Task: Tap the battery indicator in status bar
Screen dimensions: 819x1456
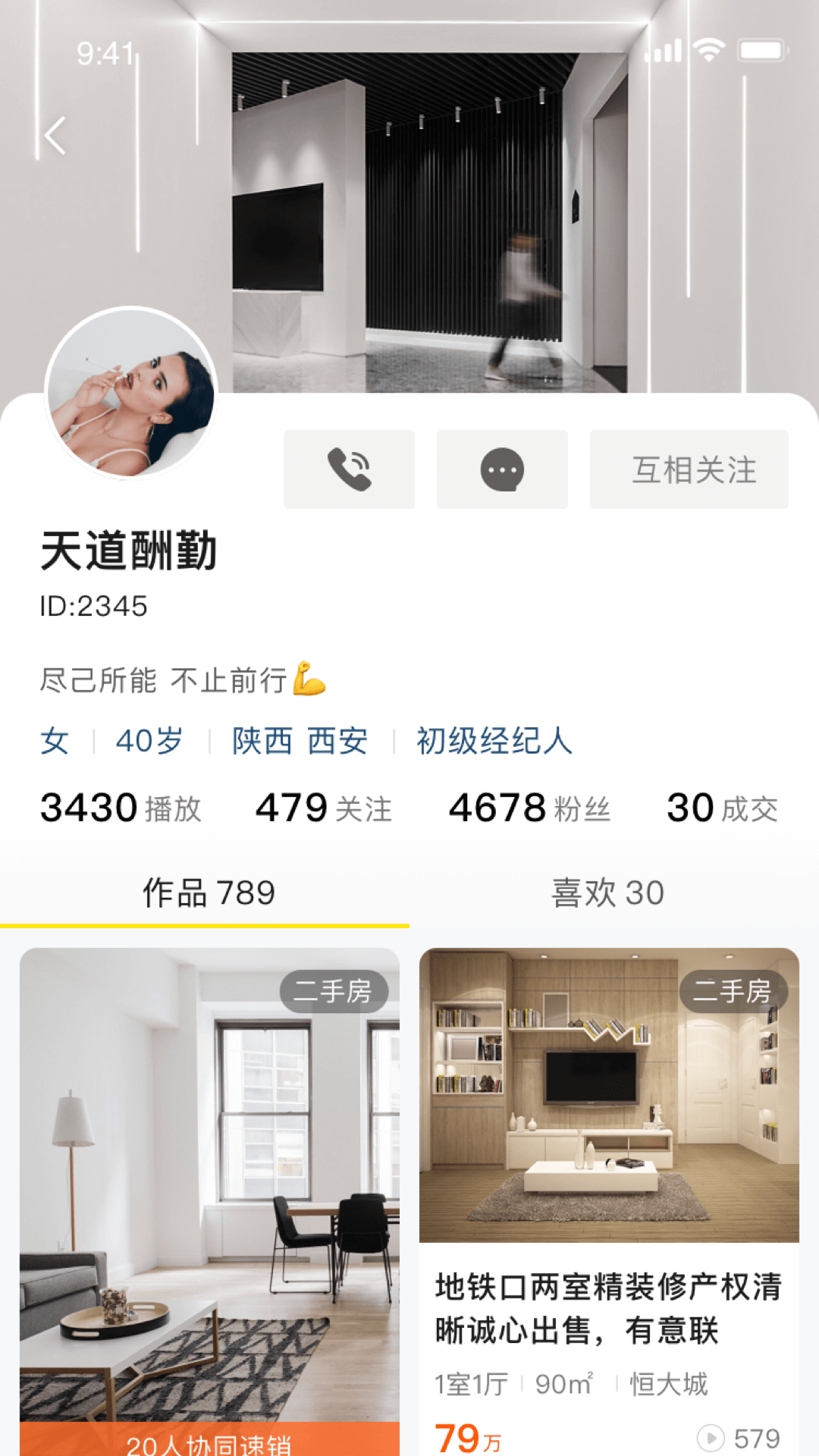Action: pos(757,48)
